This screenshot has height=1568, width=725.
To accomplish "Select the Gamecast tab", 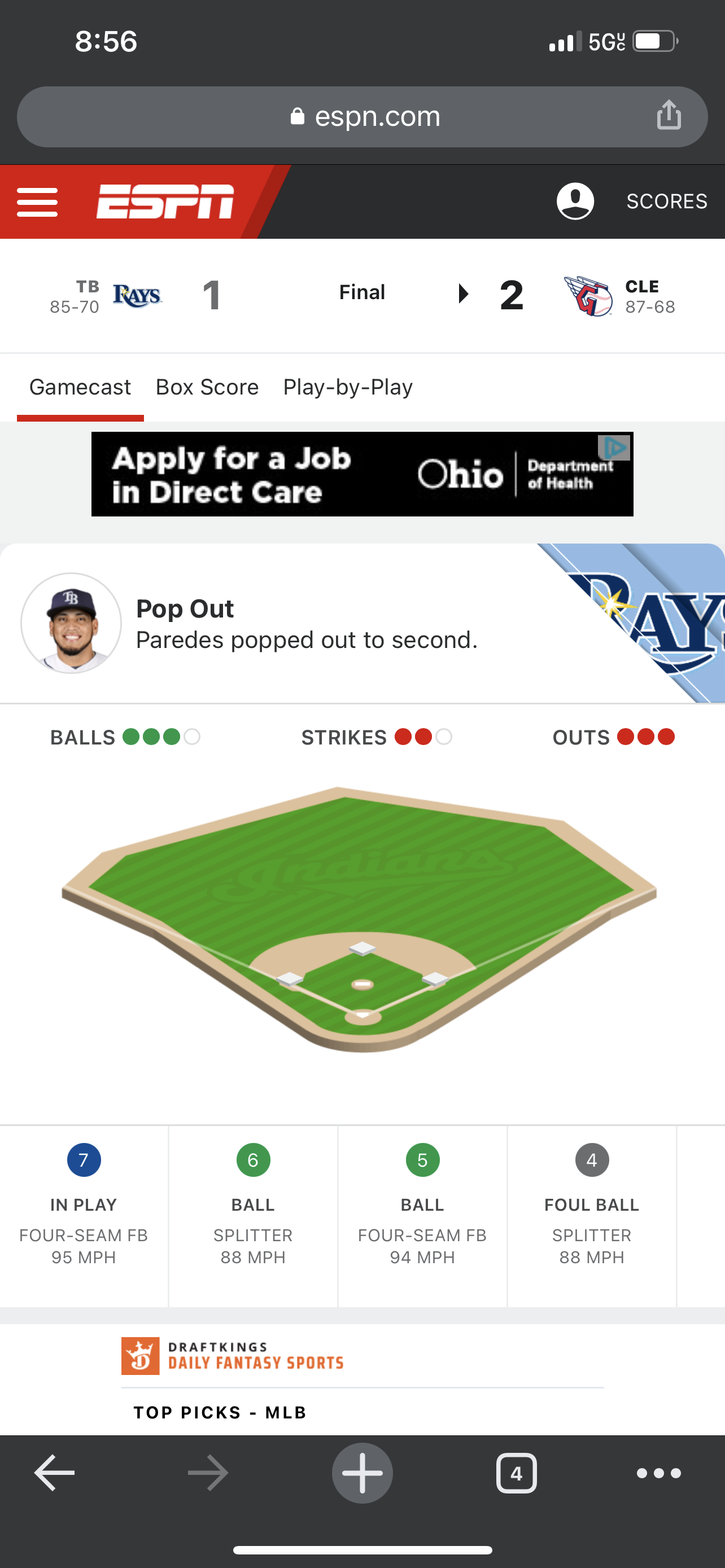I will pyautogui.click(x=80, y=387).
